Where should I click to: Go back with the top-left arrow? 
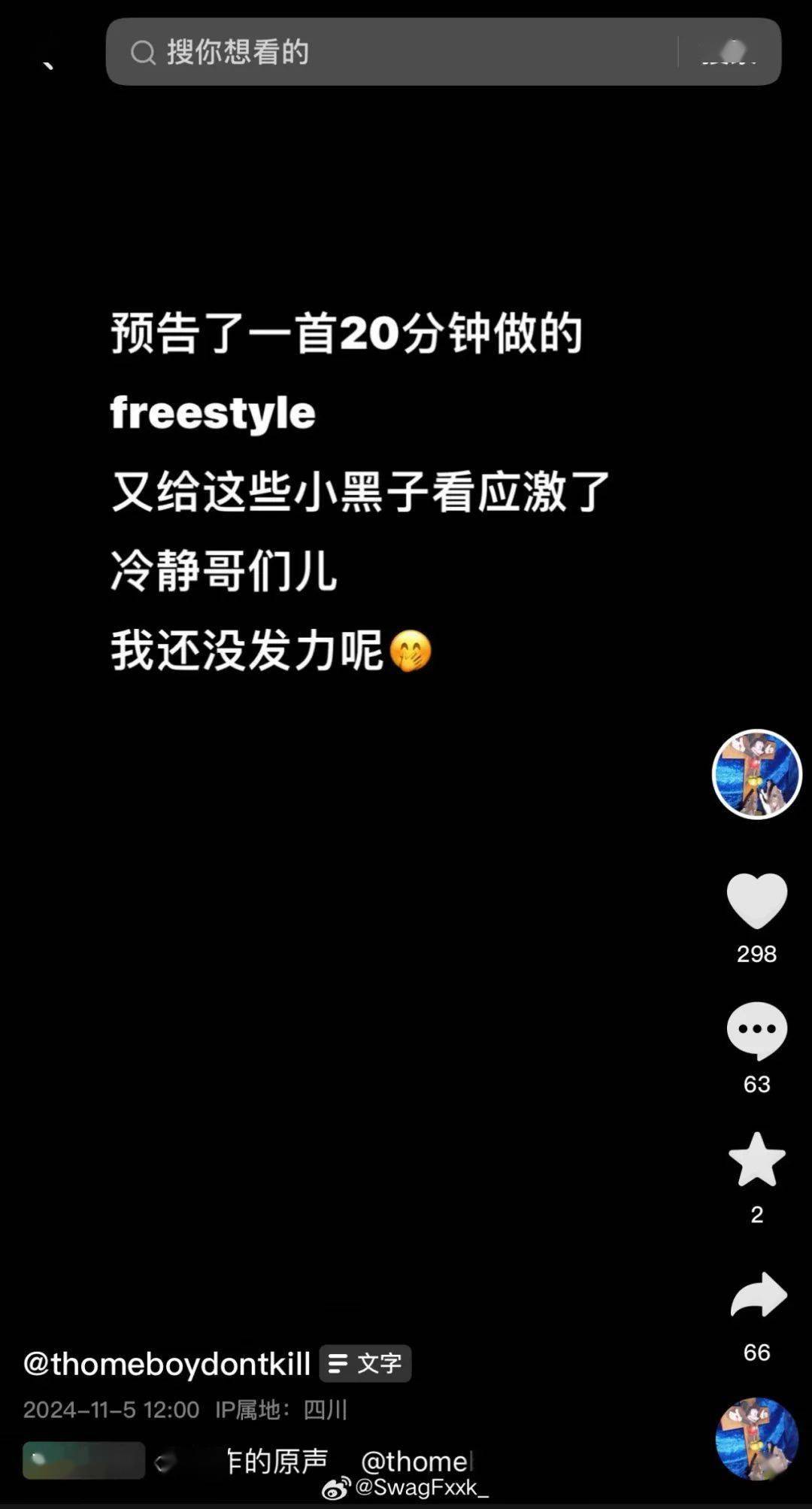pyautogui.click(x=47, y=60)
